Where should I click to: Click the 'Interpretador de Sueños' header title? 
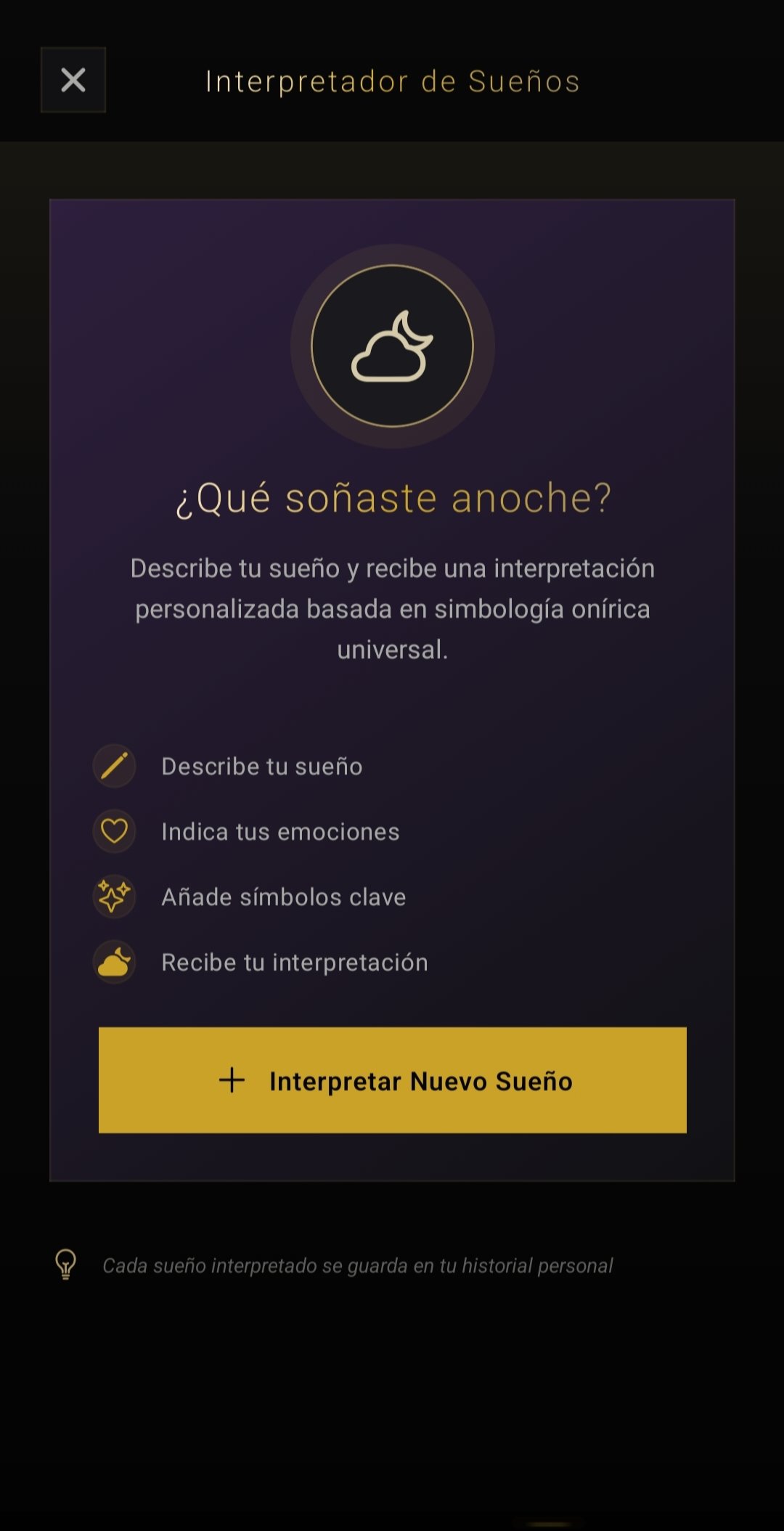coord(392,81)
